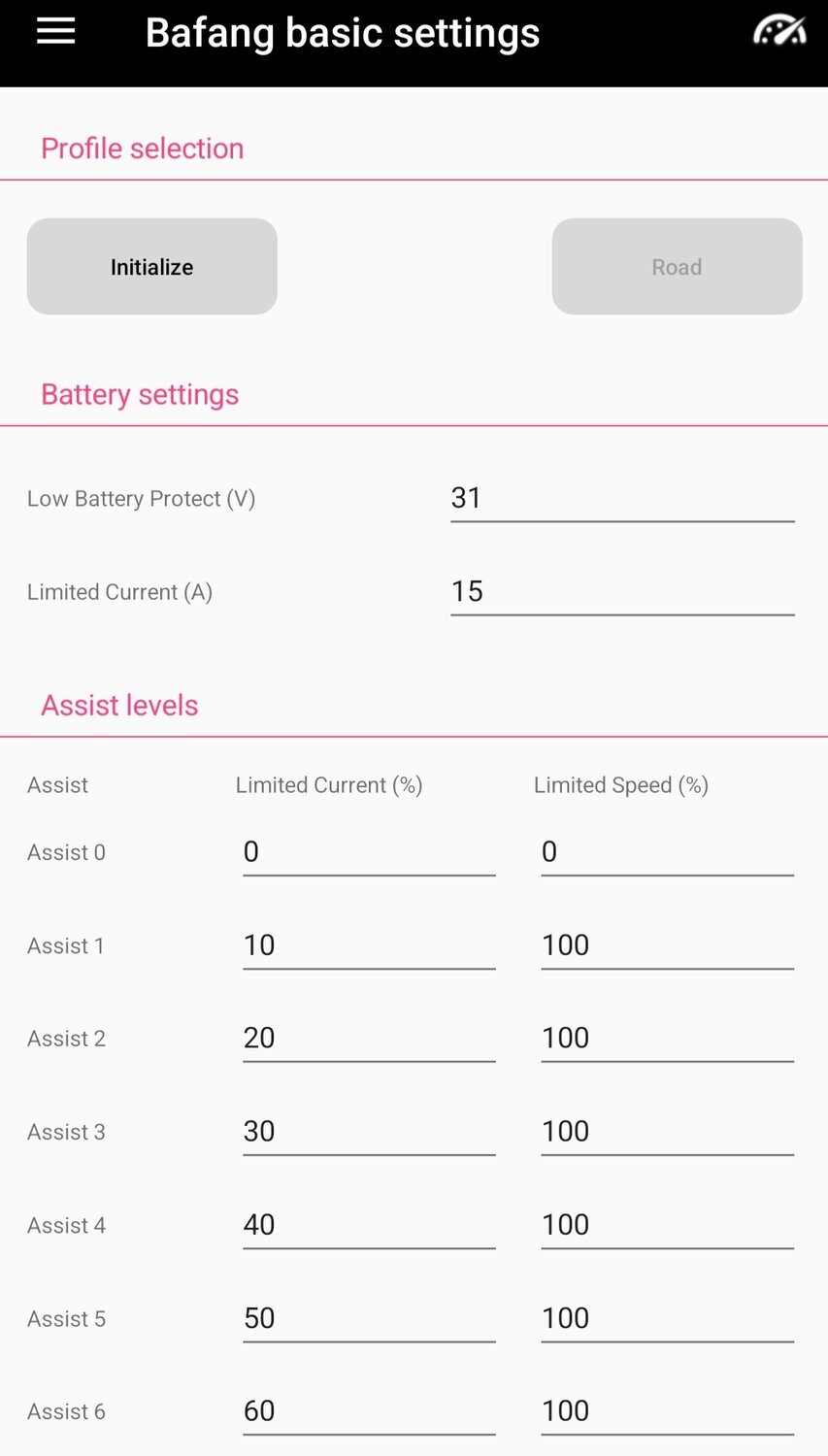Open the speedometer icon in app bar
Image resolution: width=828 pixels, height=1456 pixels.
779,31
